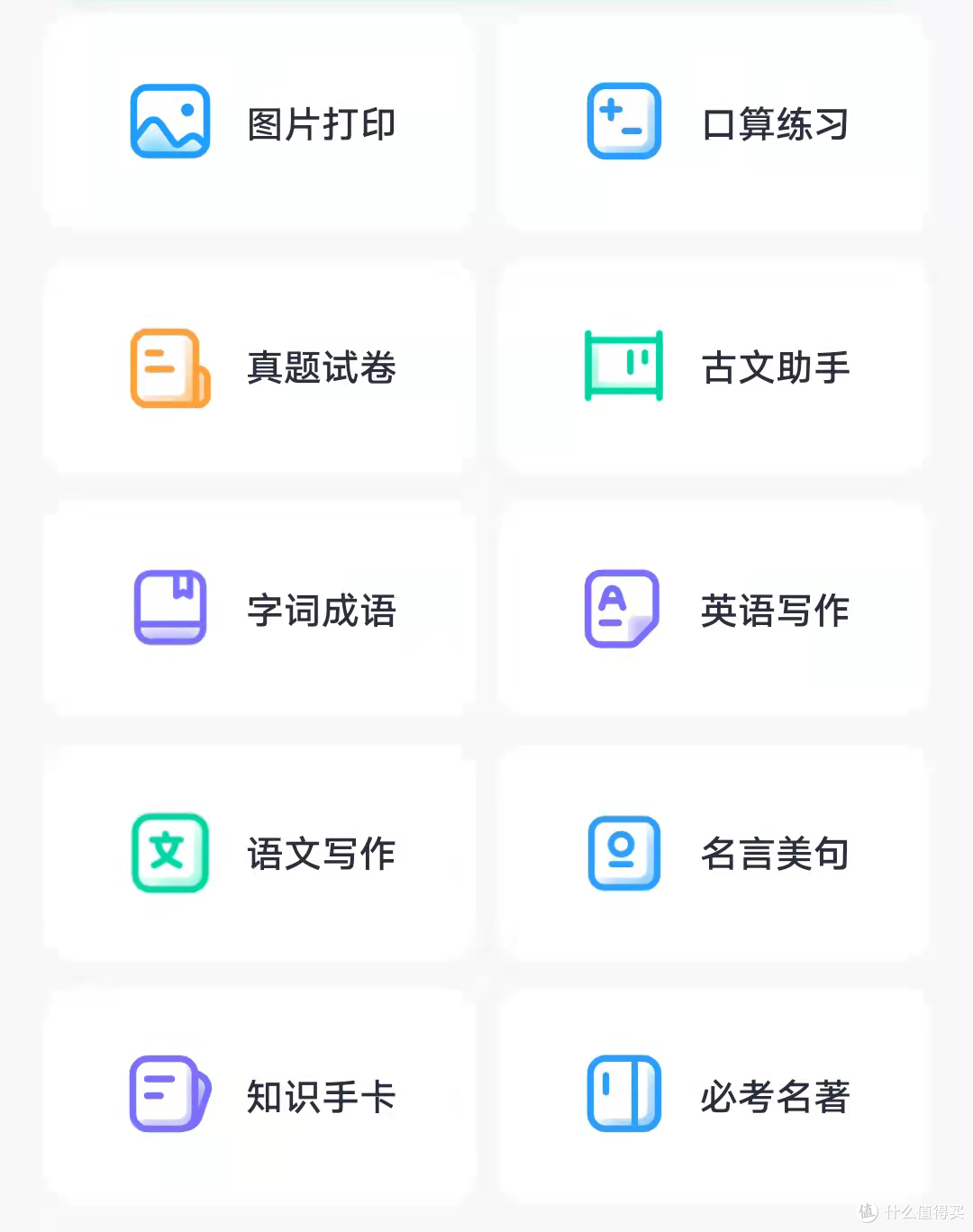Viewport: 973px width, 1232px height.
Task: Choose the 语文写作 card
Action: 259,853
